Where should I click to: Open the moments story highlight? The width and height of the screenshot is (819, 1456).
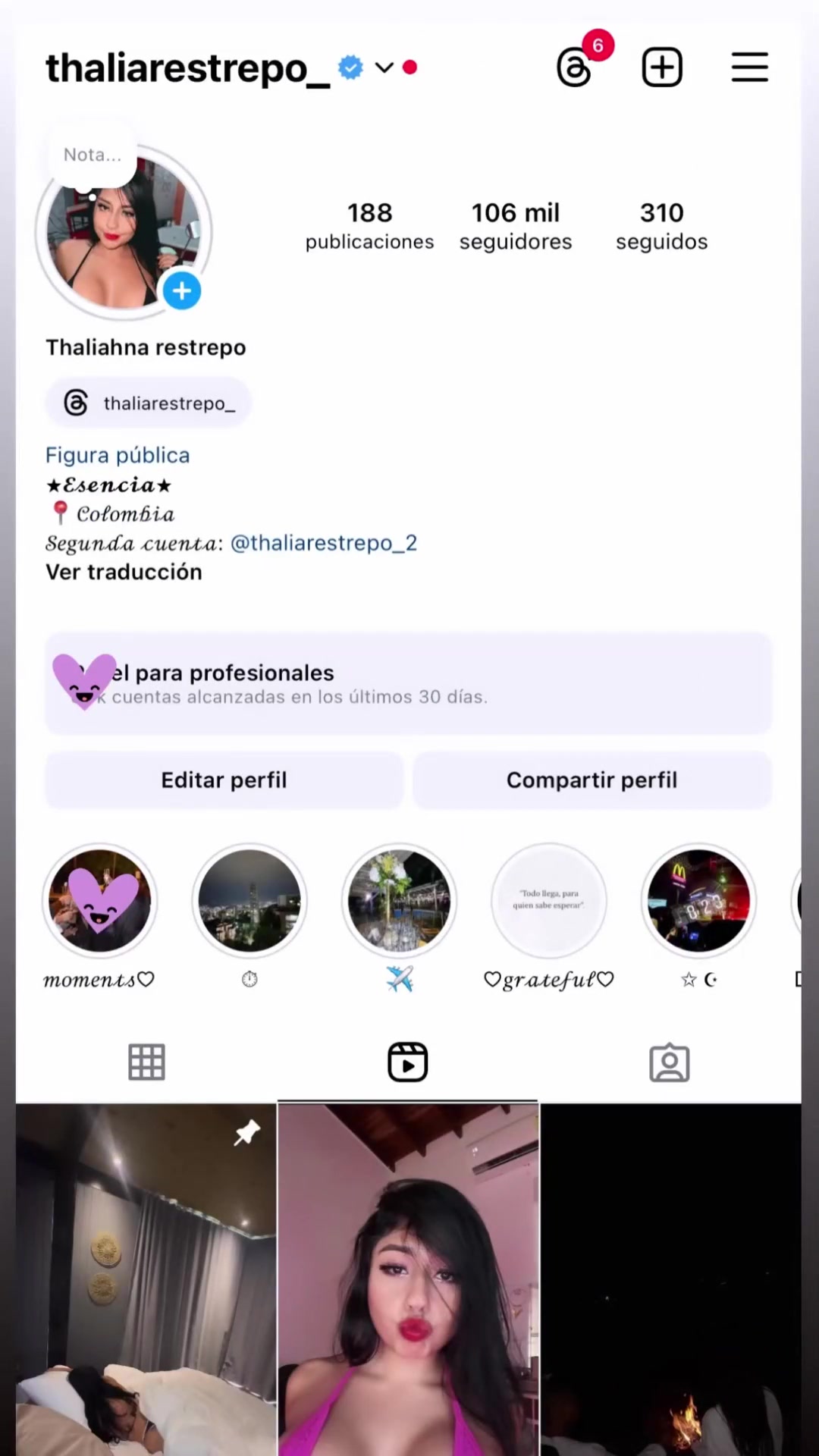[x=99, y=902]
